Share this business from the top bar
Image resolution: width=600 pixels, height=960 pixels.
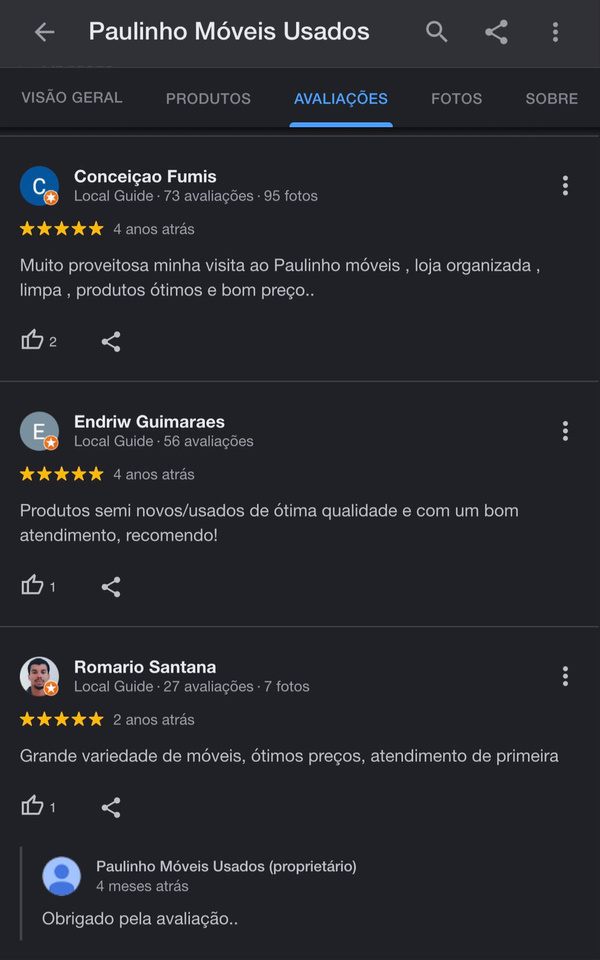(x=496, y=32)
